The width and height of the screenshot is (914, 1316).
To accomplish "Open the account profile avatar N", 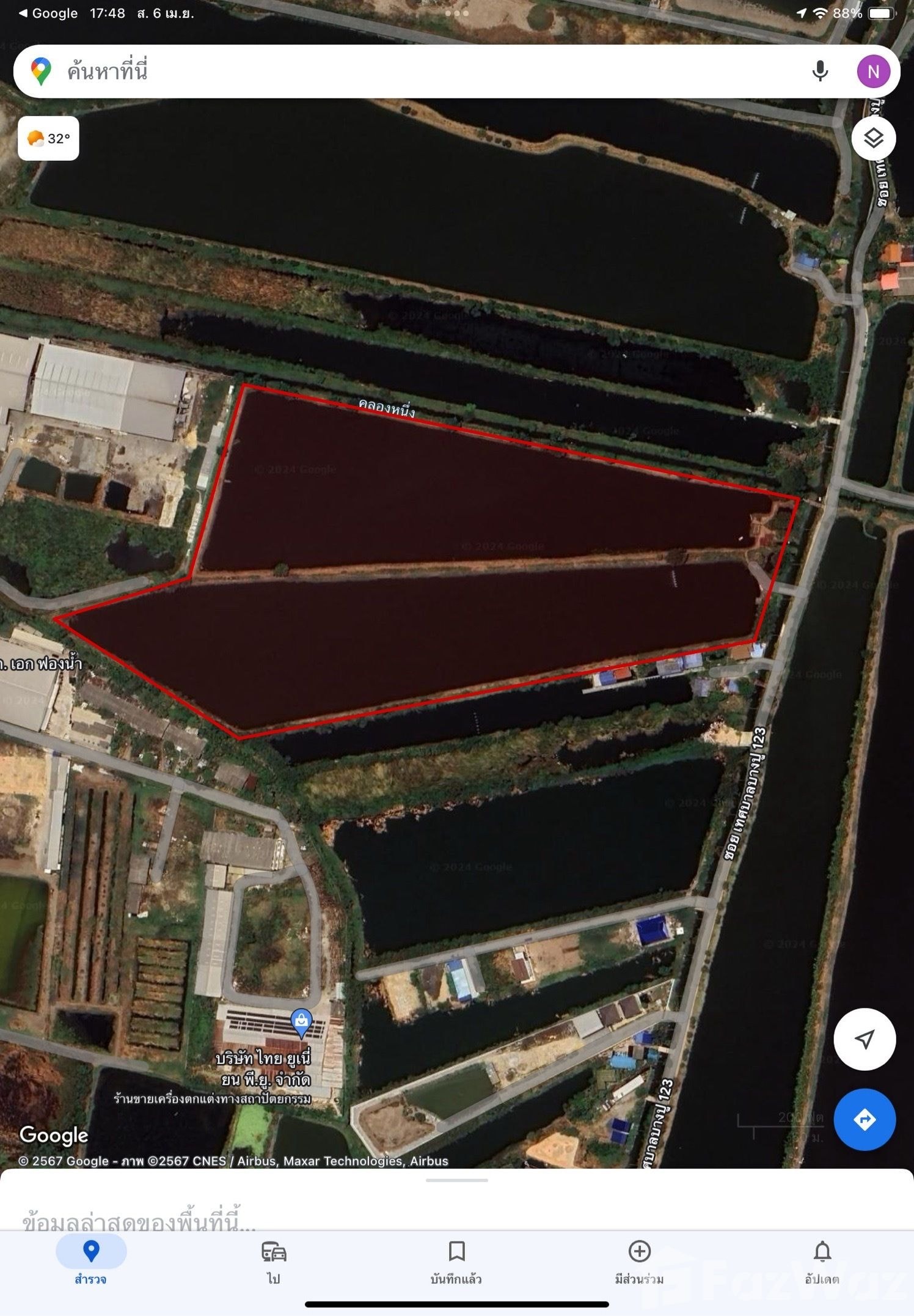I will 873,72.
